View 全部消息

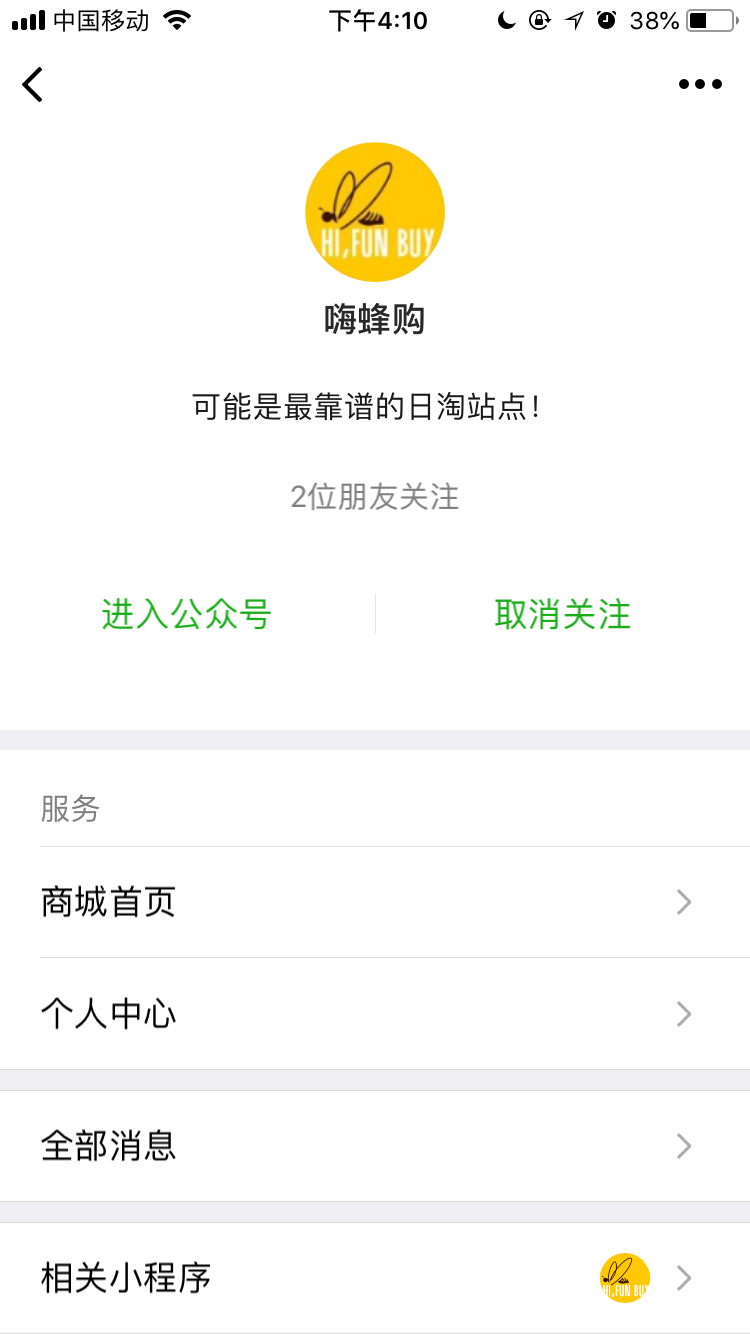point(375,1145)
